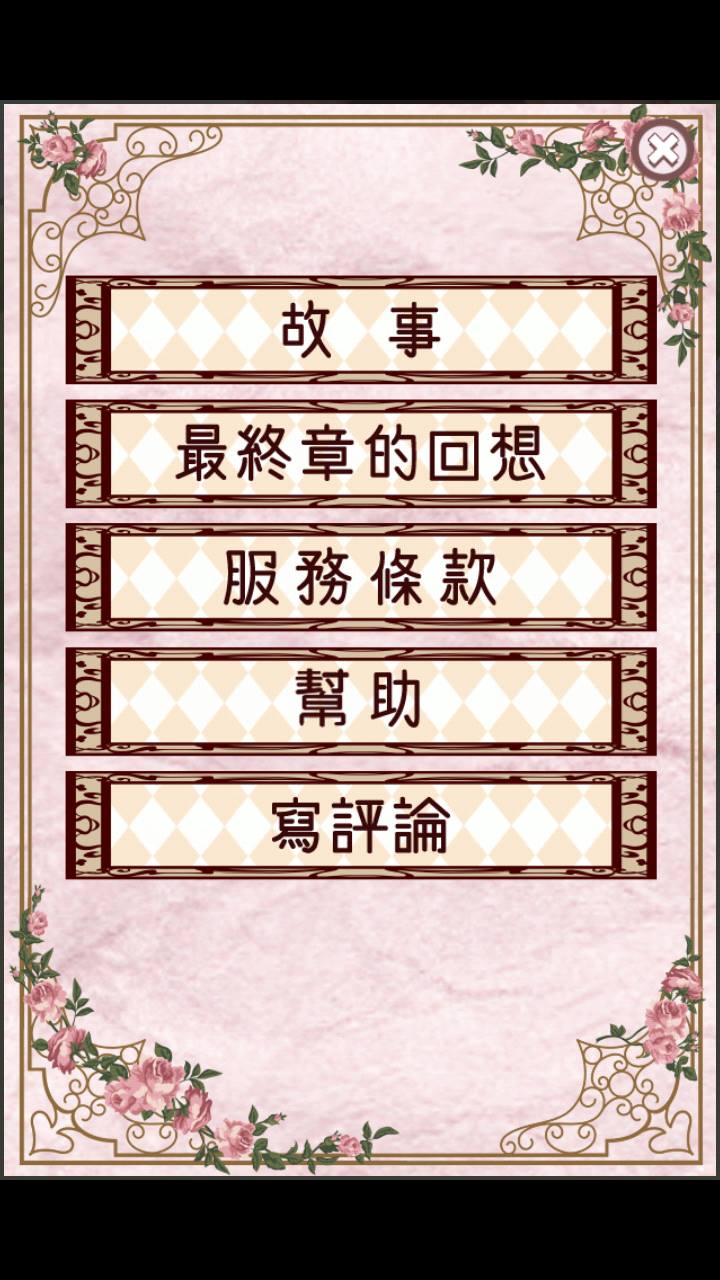Viewport: 720px width, 1280px height.
Task: Open 最終章的回想 final chapter recollection
Action: pos(361,454)
